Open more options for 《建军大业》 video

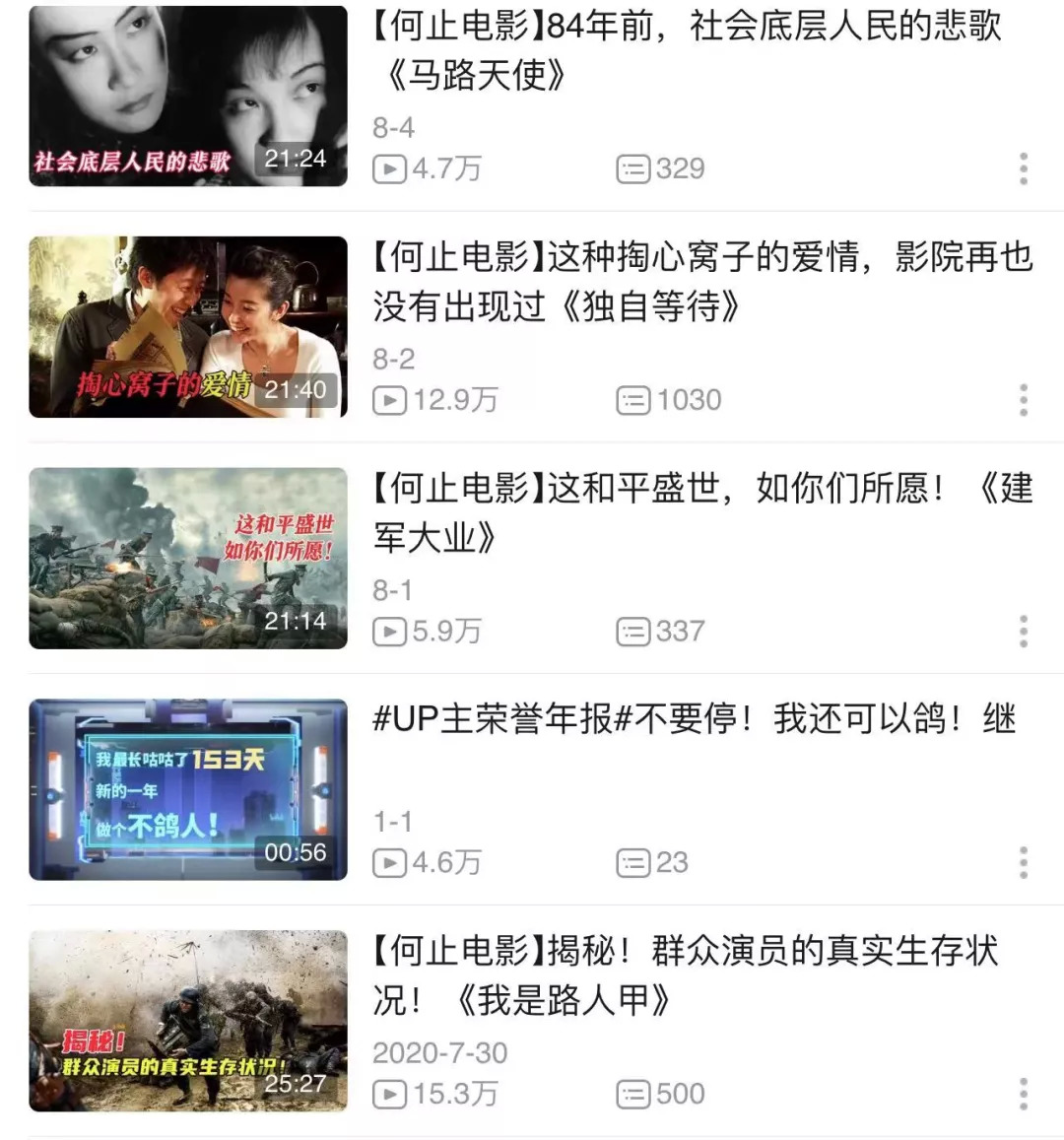point(1024,632)
